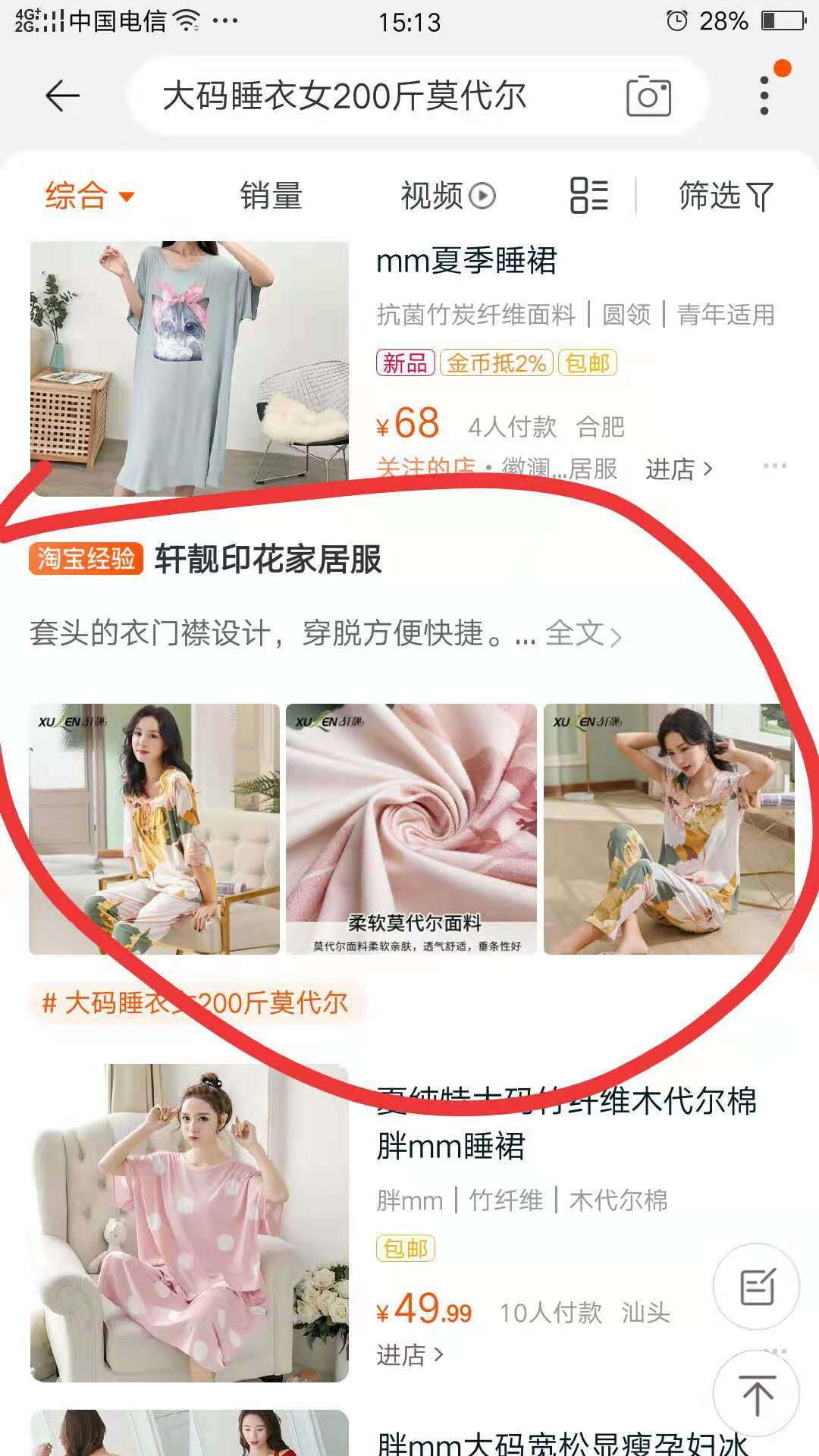Go back with the arrow icon
This screenshot has width=819, height=1456.
click(62, 96)
